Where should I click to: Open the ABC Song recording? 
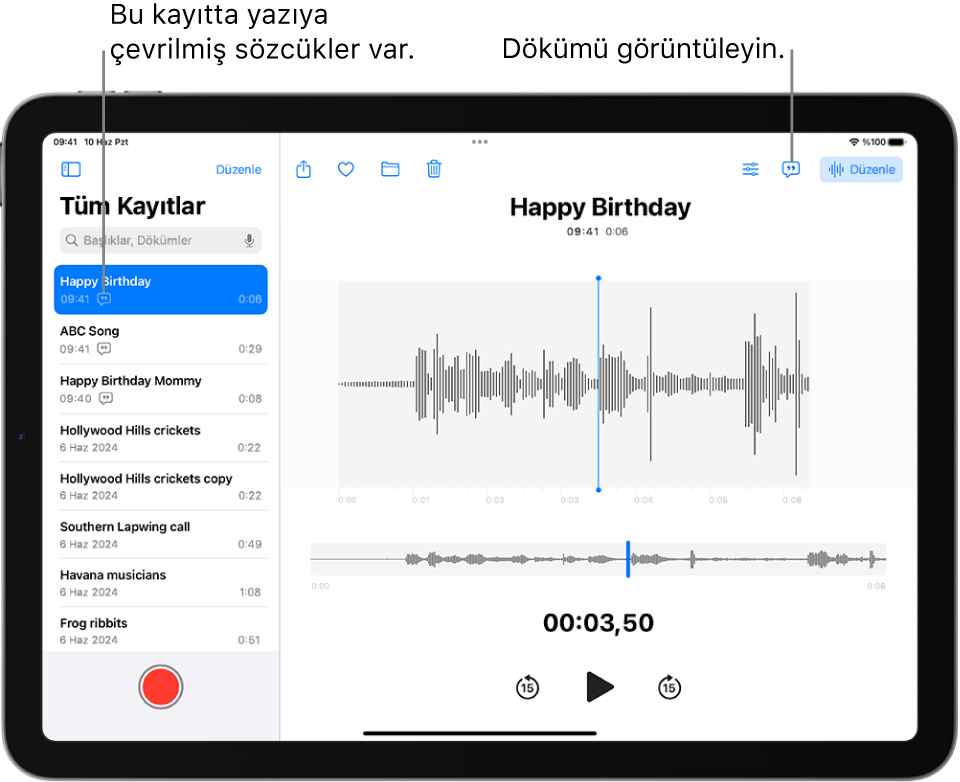pos(160,339)
